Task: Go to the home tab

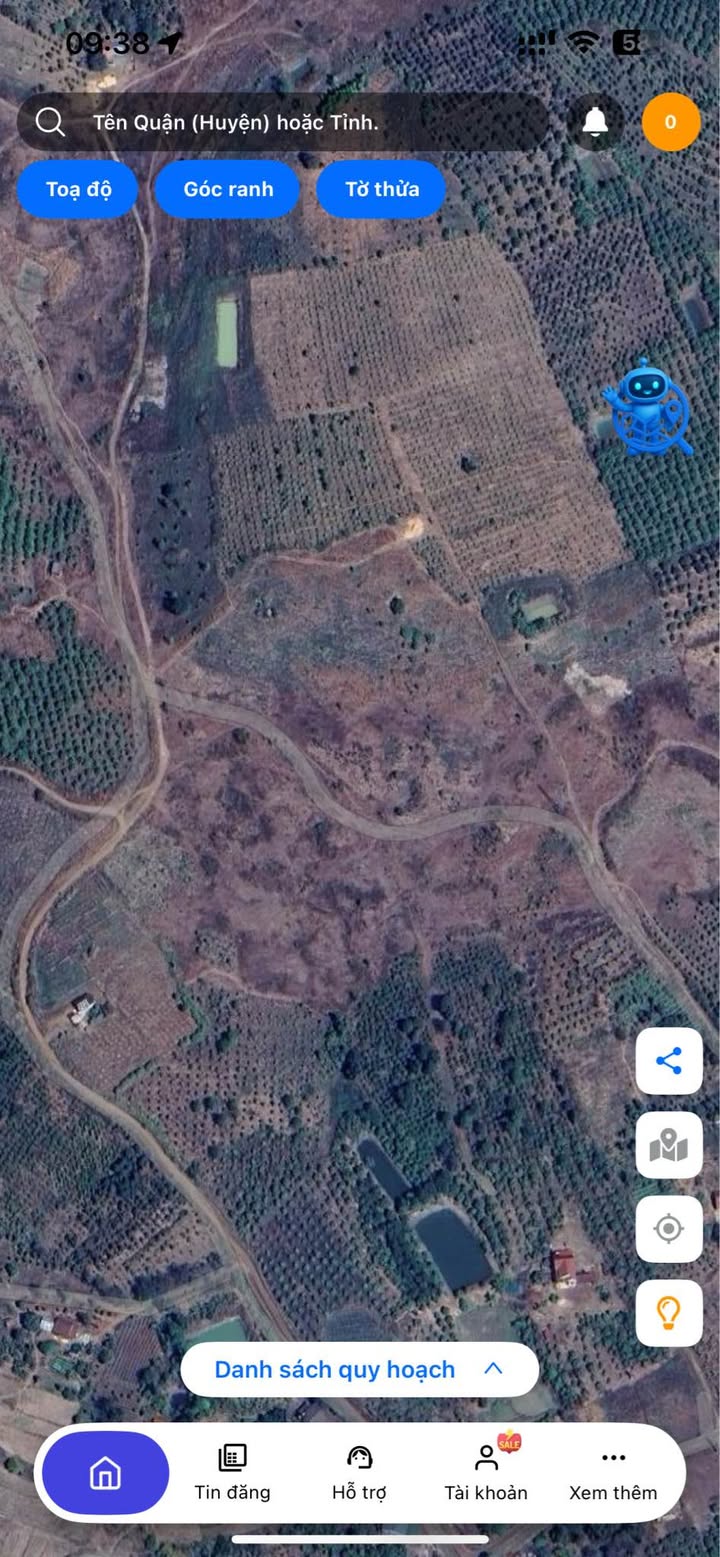Action: coord(105,1473)
